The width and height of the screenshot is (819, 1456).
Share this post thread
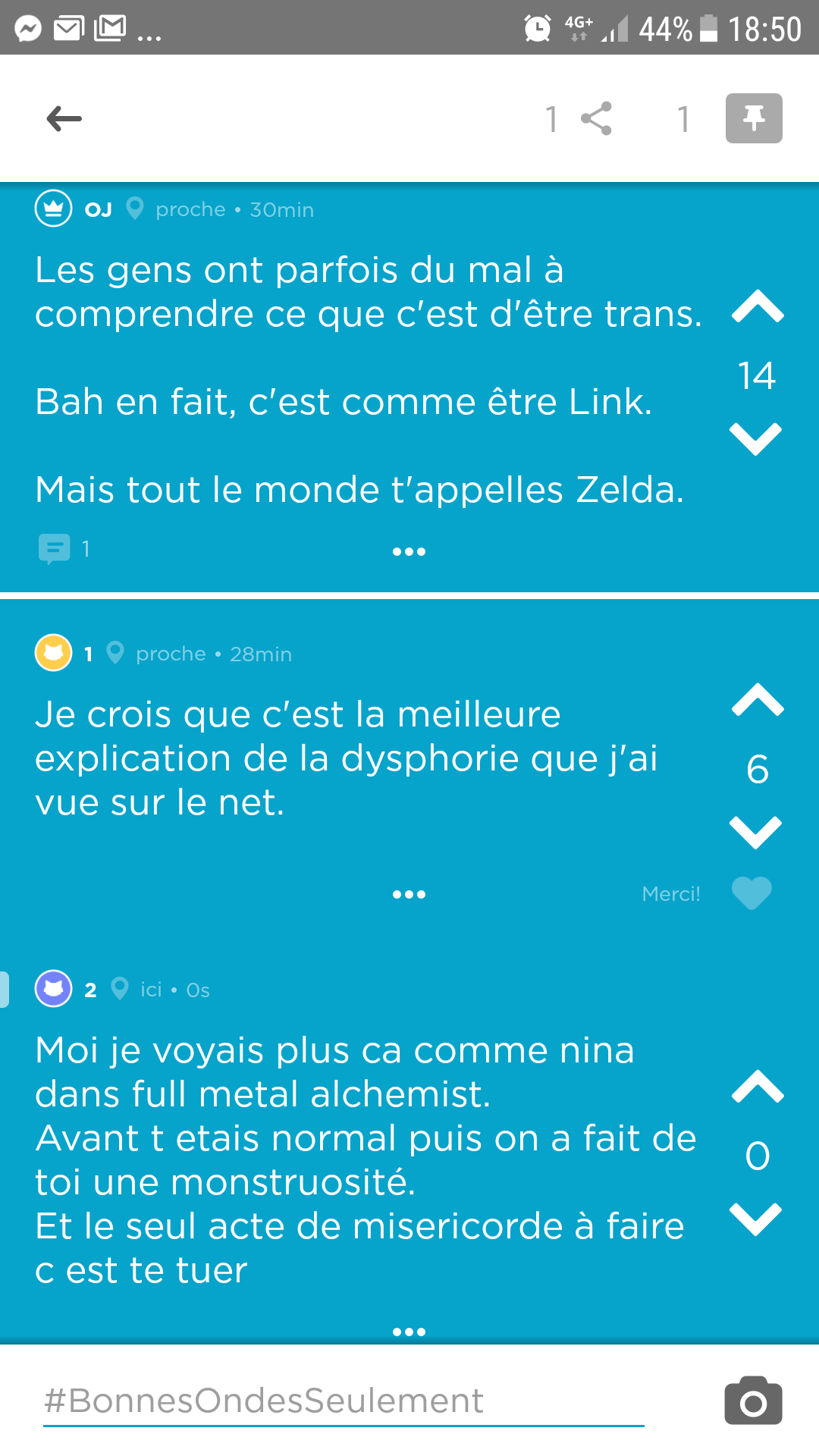click(x=596, y=118)
